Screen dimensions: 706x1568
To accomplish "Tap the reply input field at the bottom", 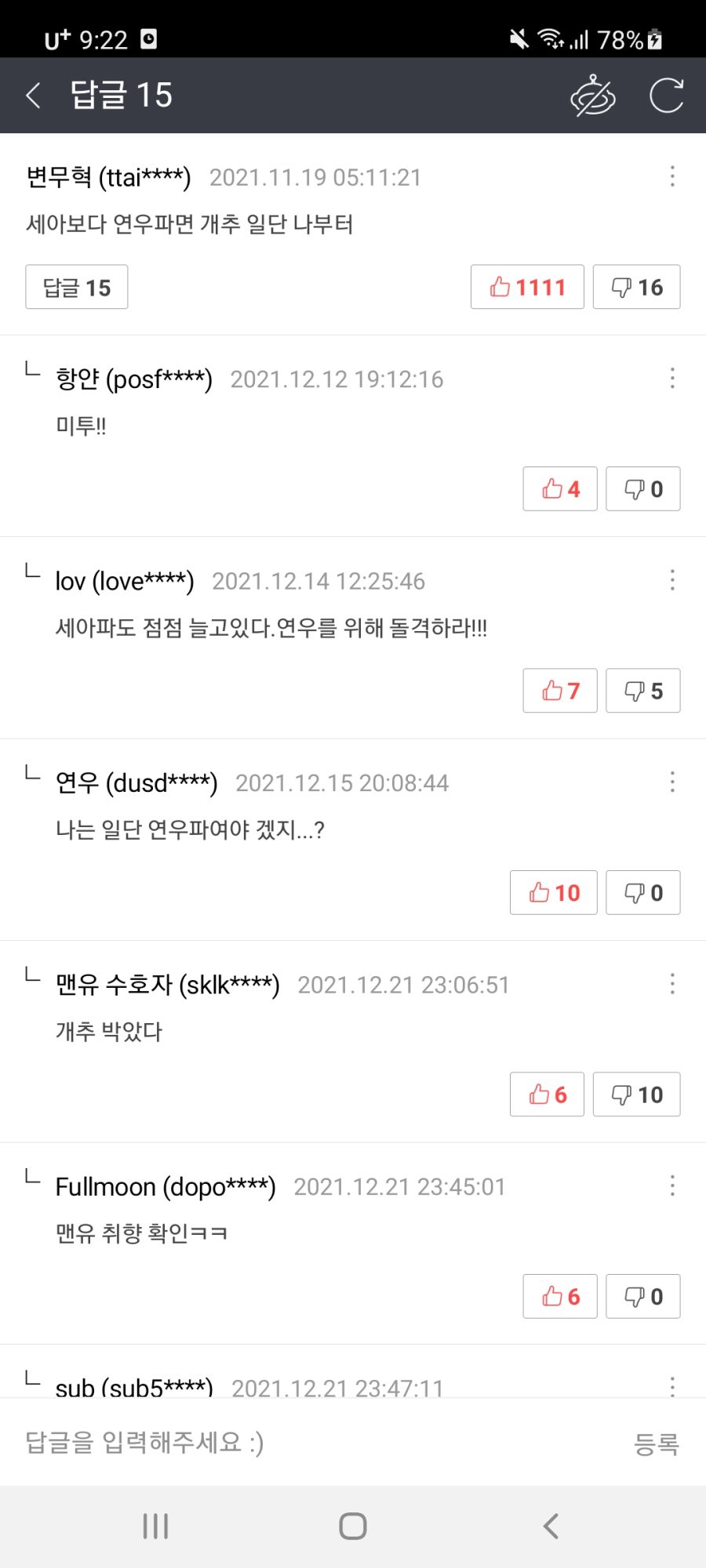I will point(275,1441).
